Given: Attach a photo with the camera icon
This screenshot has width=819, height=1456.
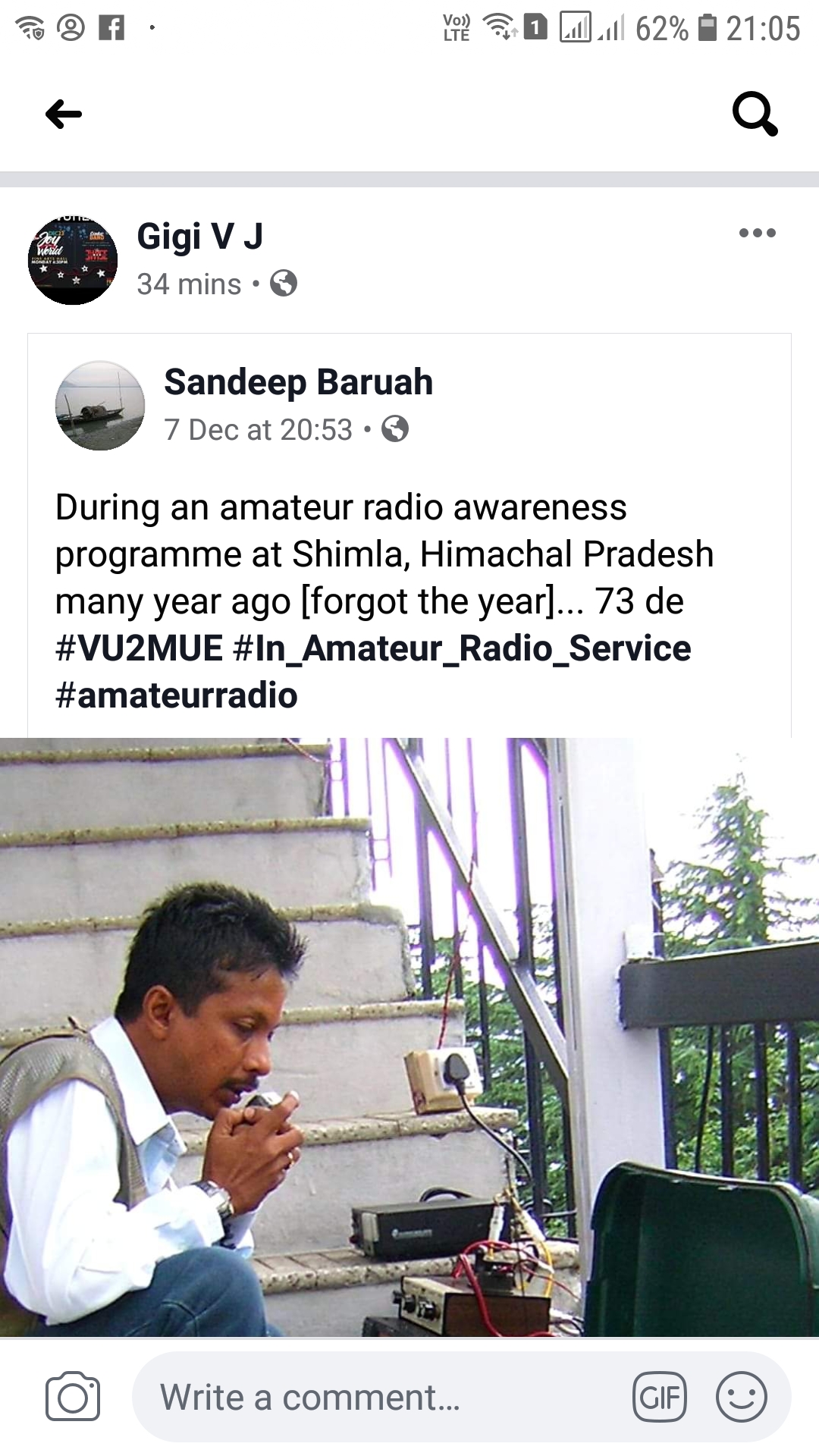Looking at the screenshot, I should point(73,1397).
